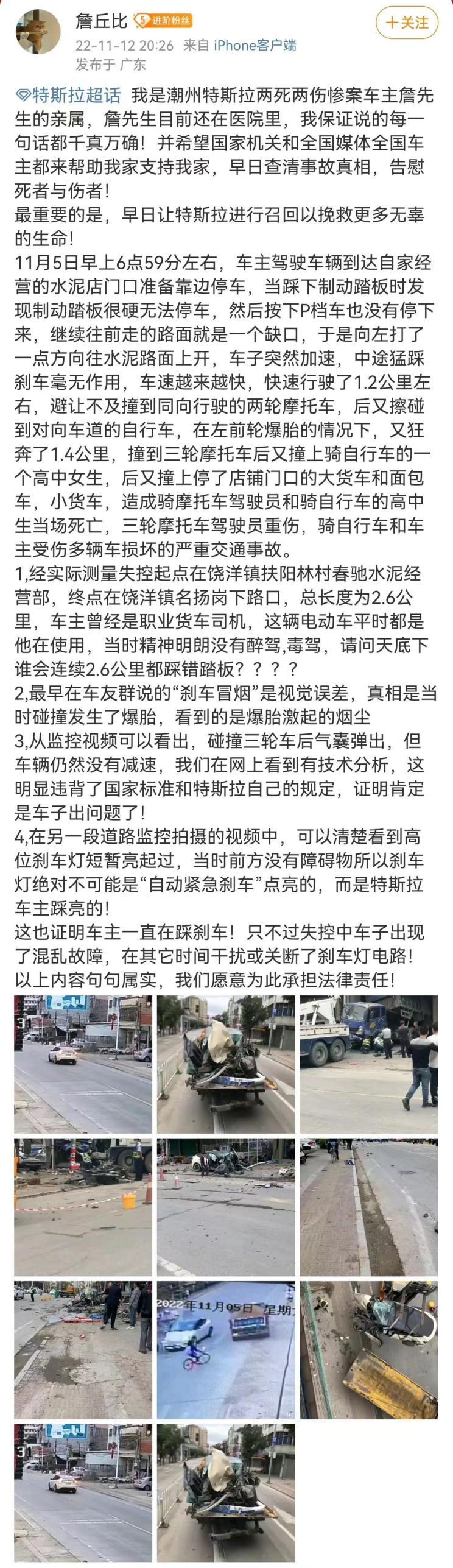Screen dimensions: 453x1568
Task: View the photo with the yellow forklift
Action: click(x=368, y=1350)
